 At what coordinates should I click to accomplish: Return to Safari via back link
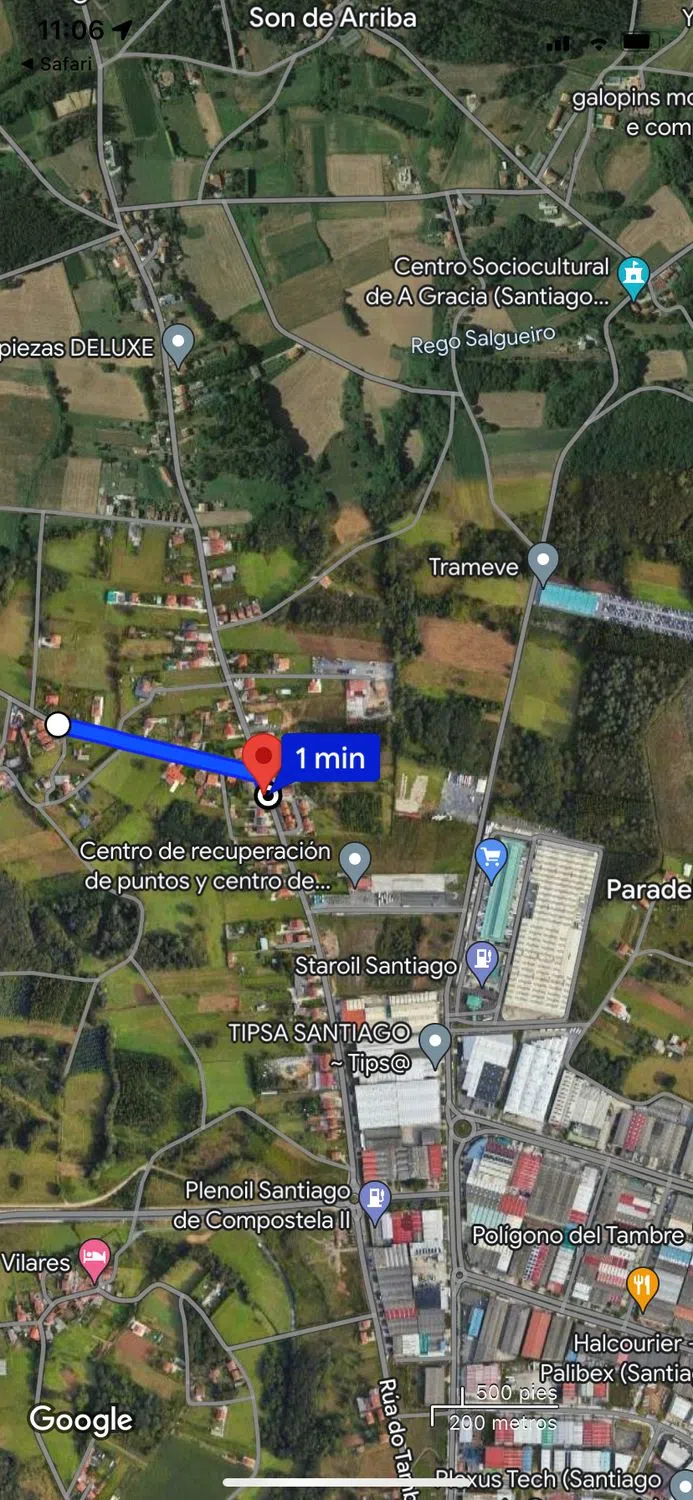(x=57, y=64)
